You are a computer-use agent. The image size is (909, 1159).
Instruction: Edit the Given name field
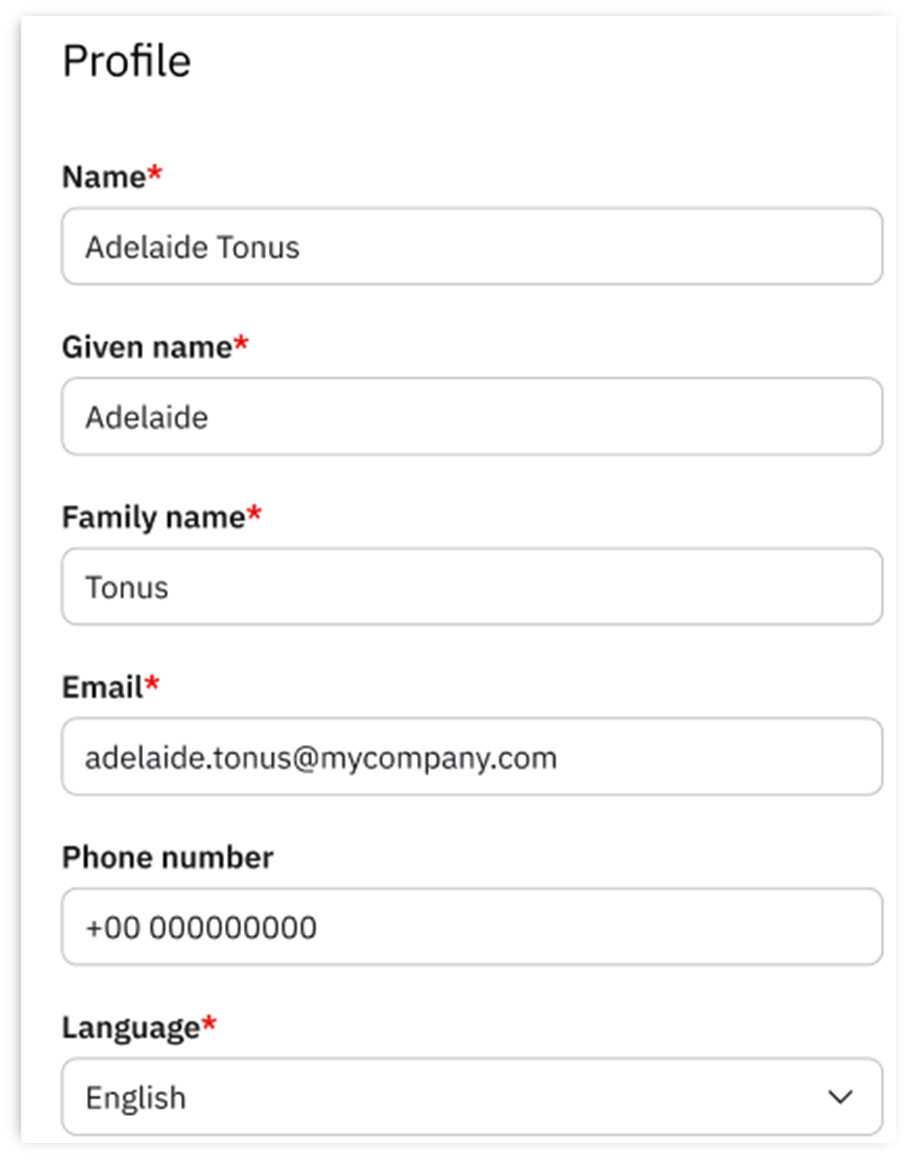[471, 417]
